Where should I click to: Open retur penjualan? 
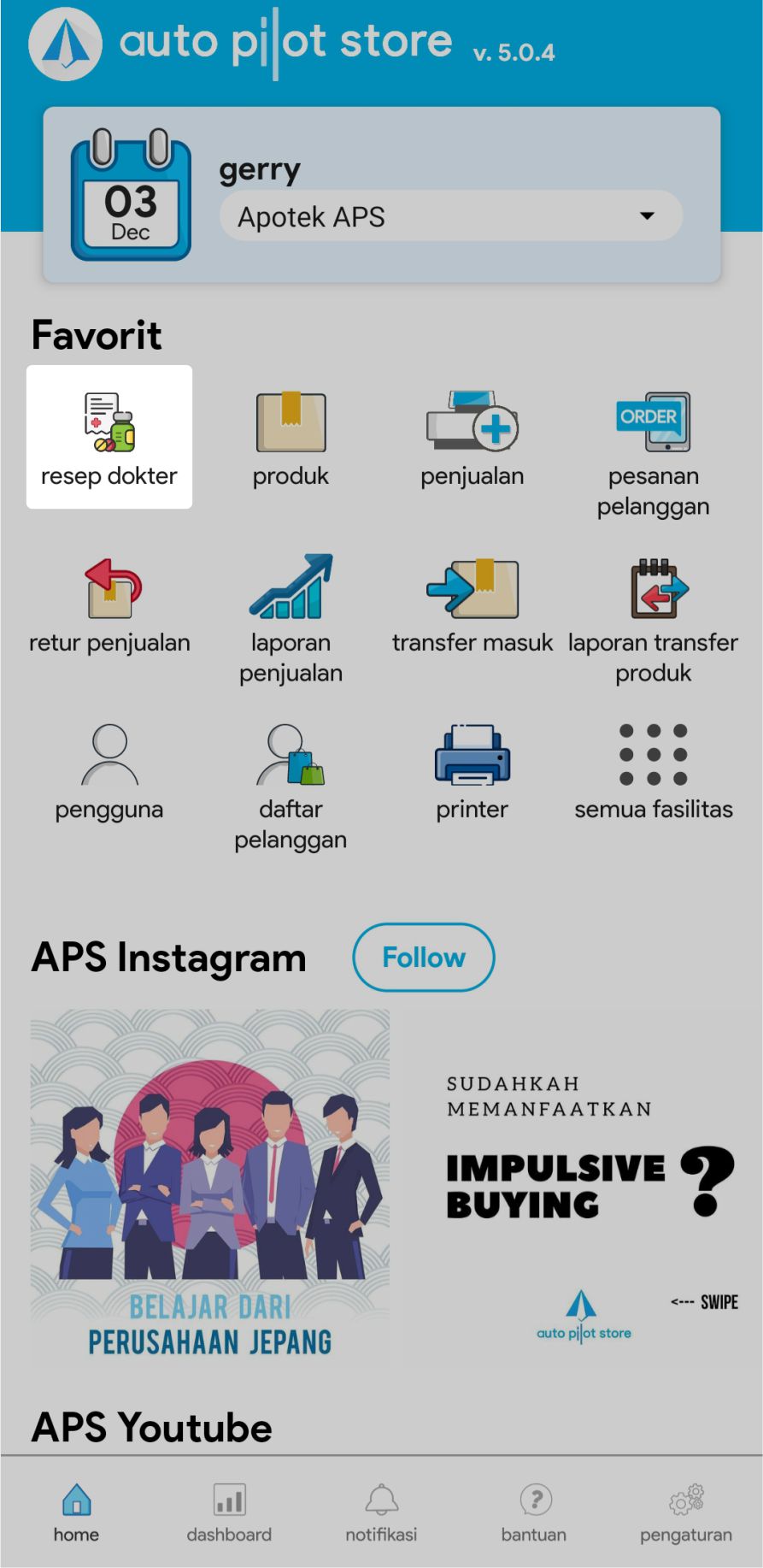point(109,604)
